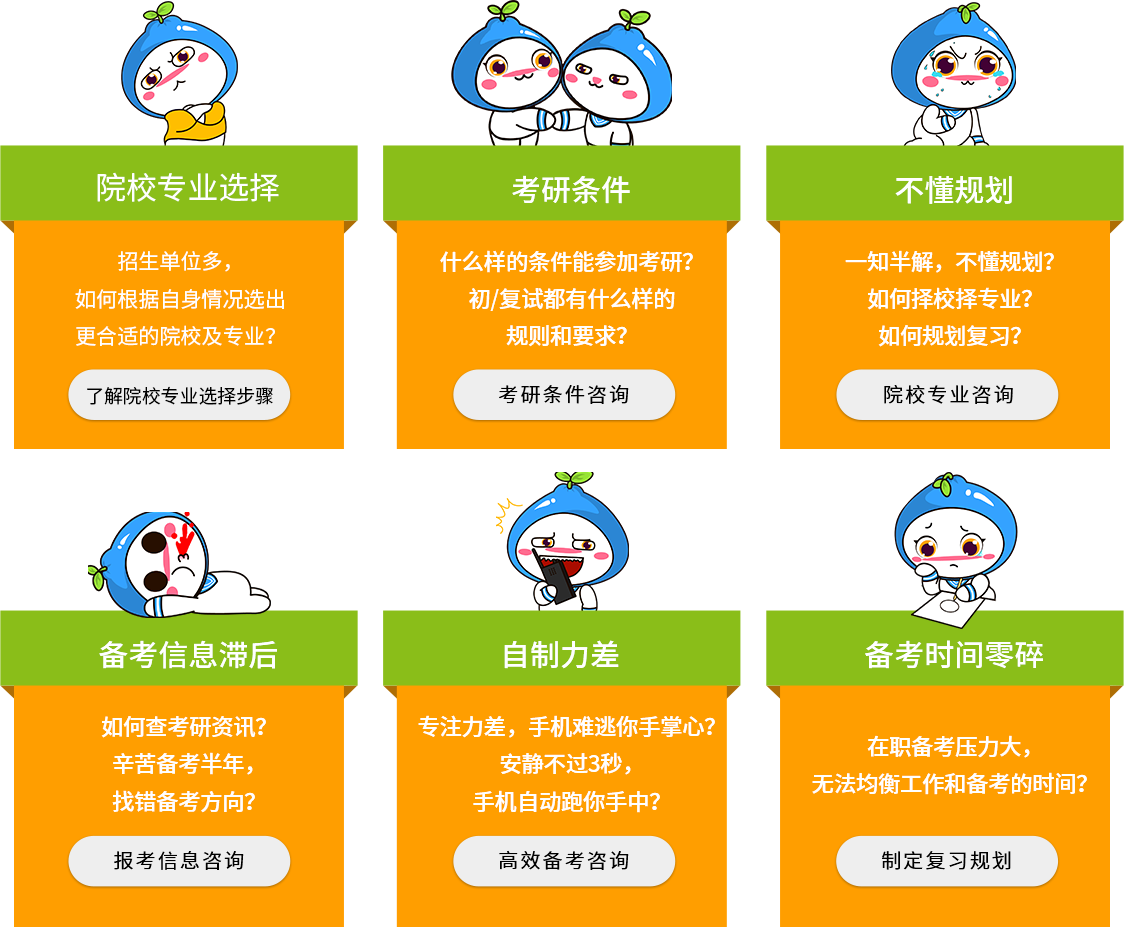Tap 高效备考咨询 button
1124x927 pixels.
564,861
